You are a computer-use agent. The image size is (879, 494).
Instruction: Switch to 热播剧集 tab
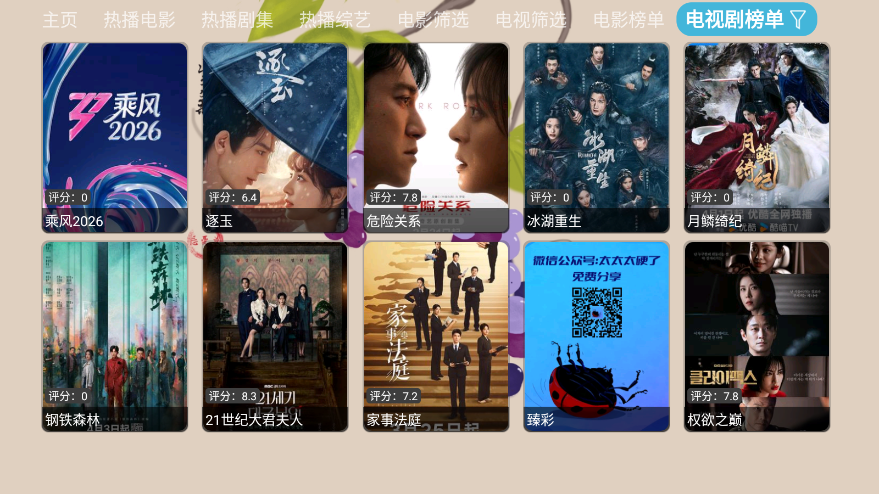tap(237, 19)
